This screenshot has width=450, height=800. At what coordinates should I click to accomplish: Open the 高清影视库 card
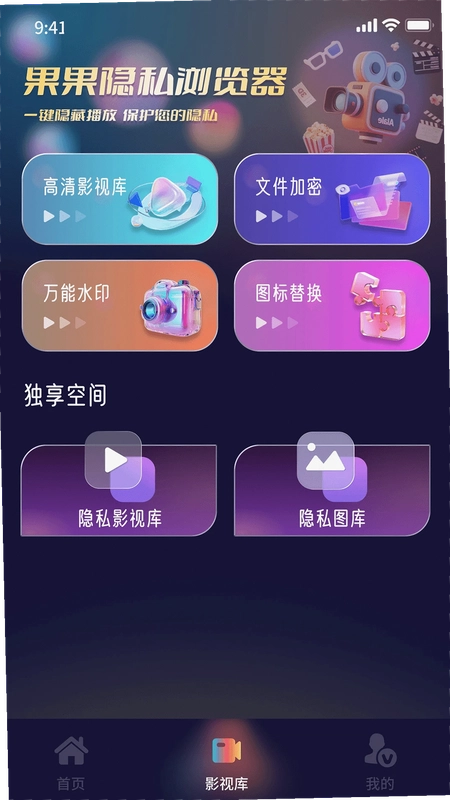(x=120, y=199)
